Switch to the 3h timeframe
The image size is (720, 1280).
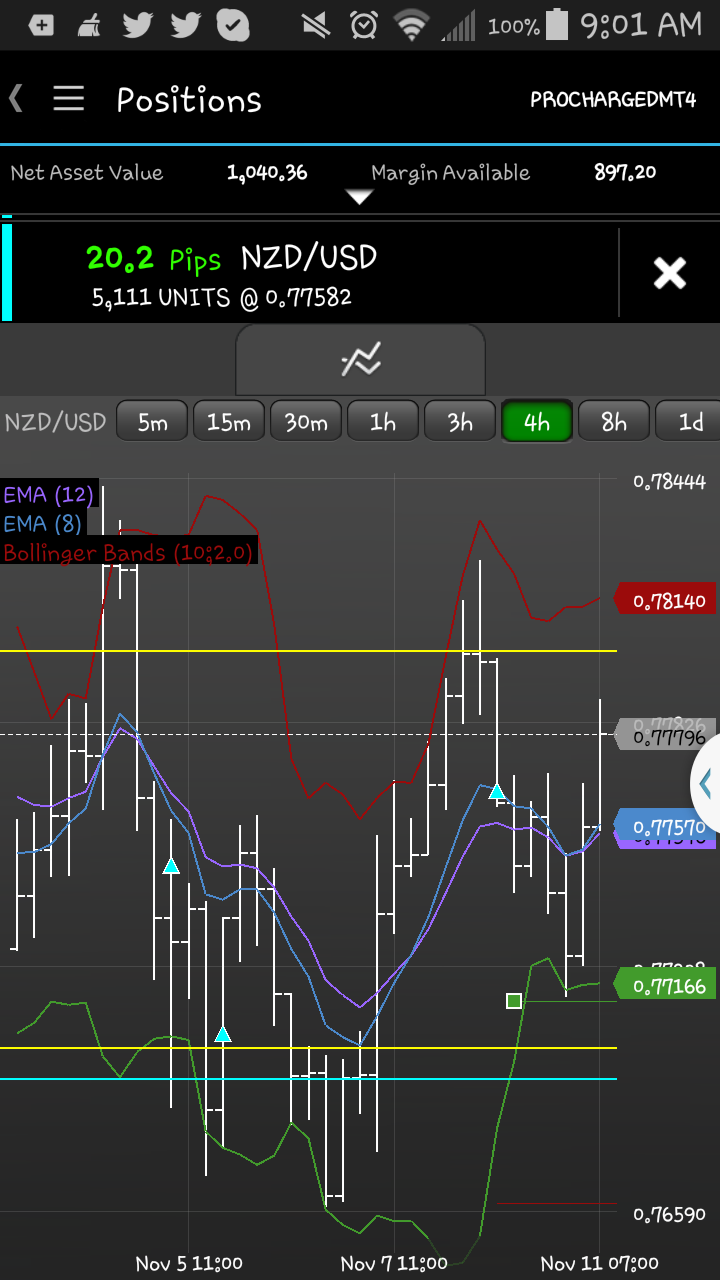[460, 422]
